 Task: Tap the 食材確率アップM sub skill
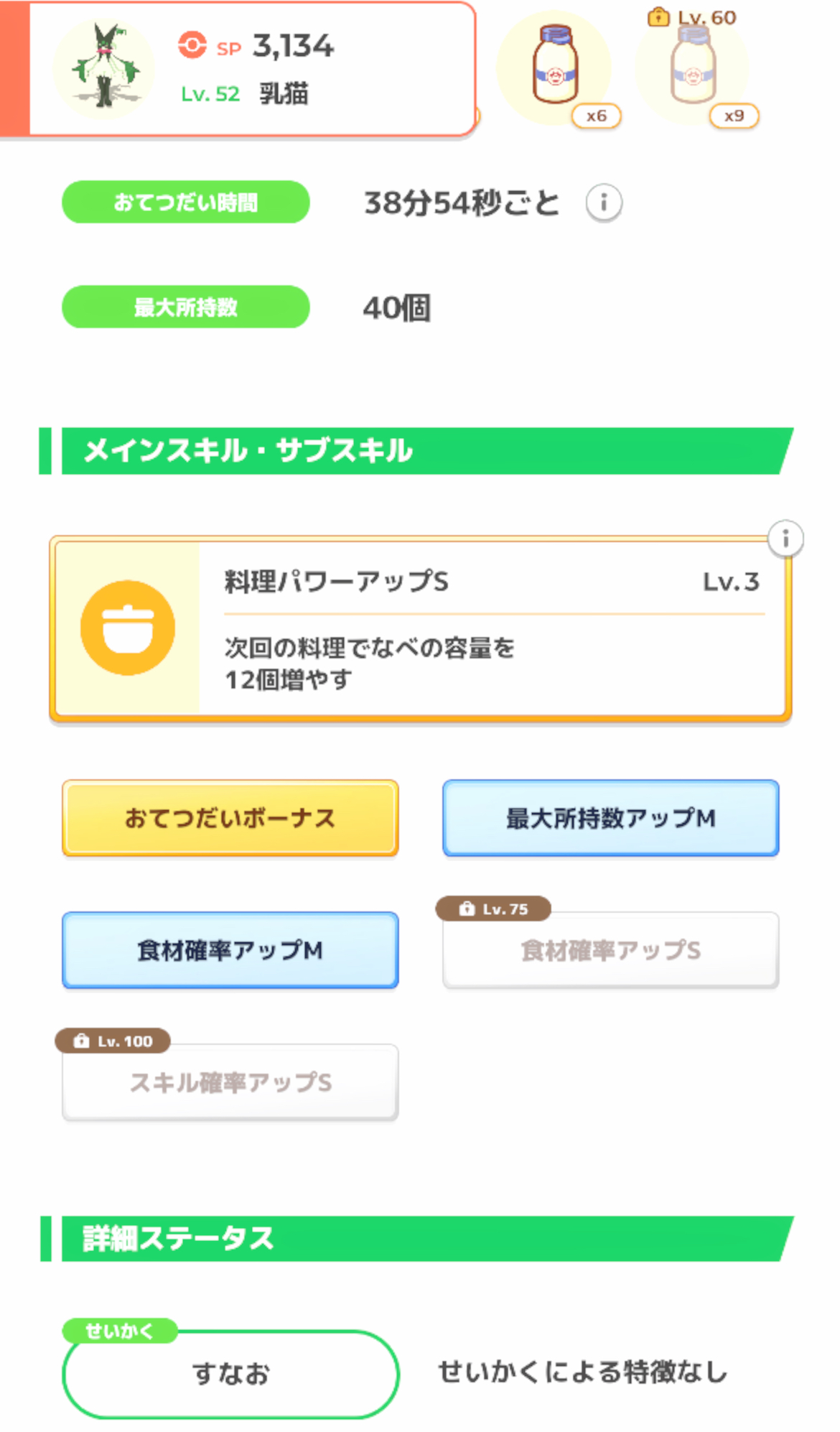[x=230, y=950]
